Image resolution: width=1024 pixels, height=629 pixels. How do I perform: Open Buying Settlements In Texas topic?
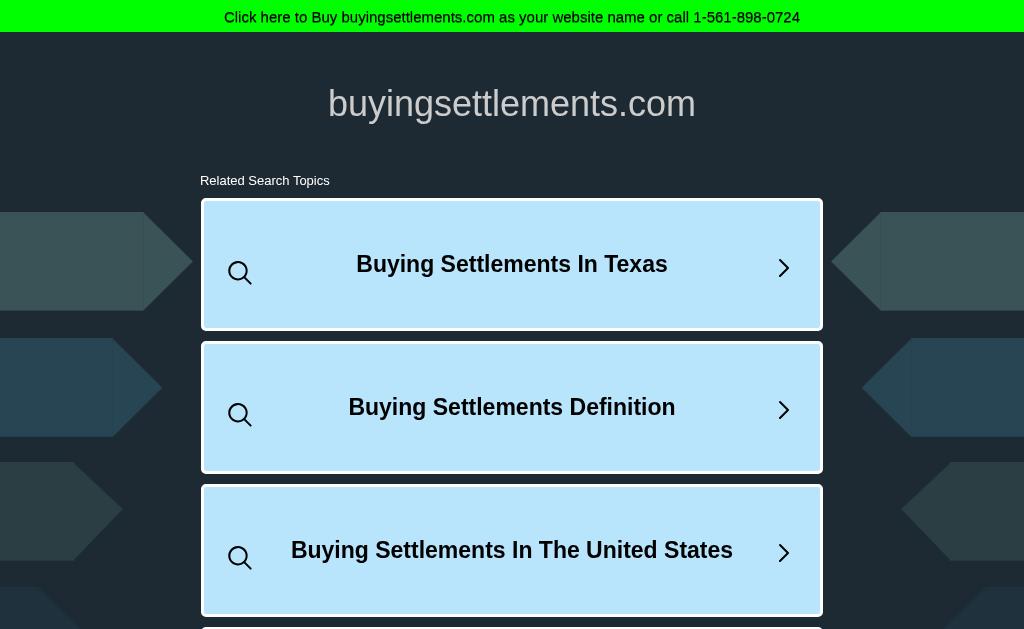pyautogui.click(x=511, y=264)
